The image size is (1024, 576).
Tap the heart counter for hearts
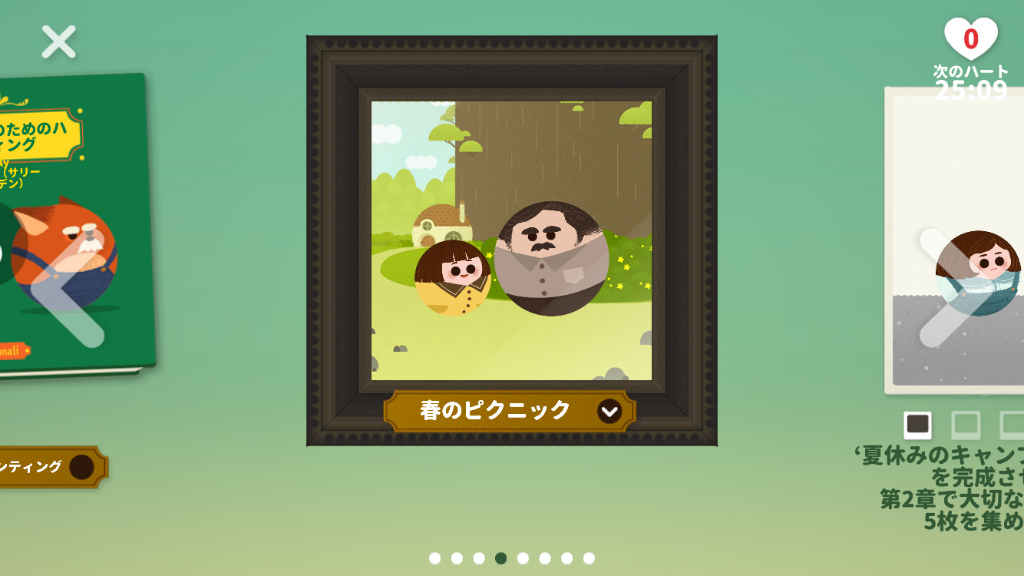pyautogui.click(x=970, y=40)
